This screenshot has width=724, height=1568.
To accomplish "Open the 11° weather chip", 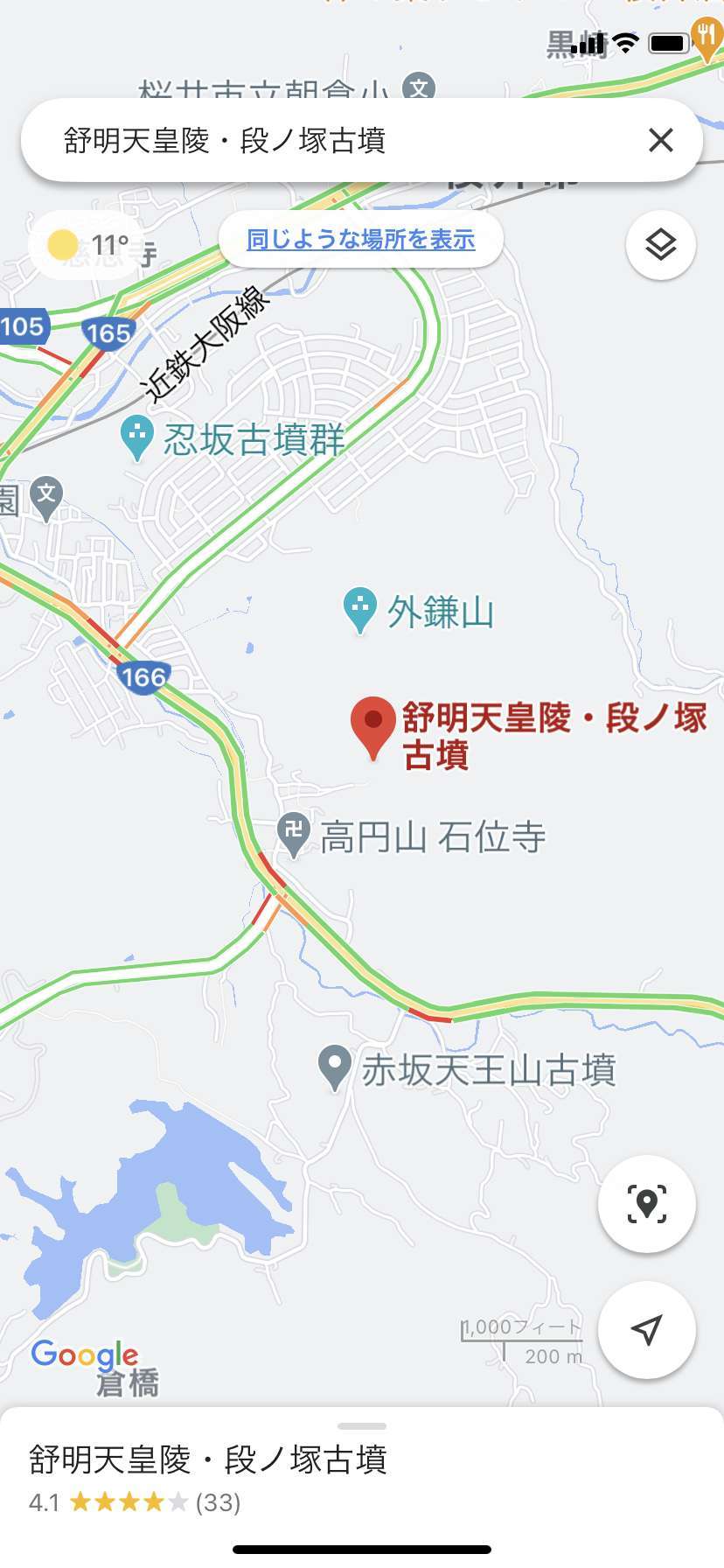I will [87, 245].
